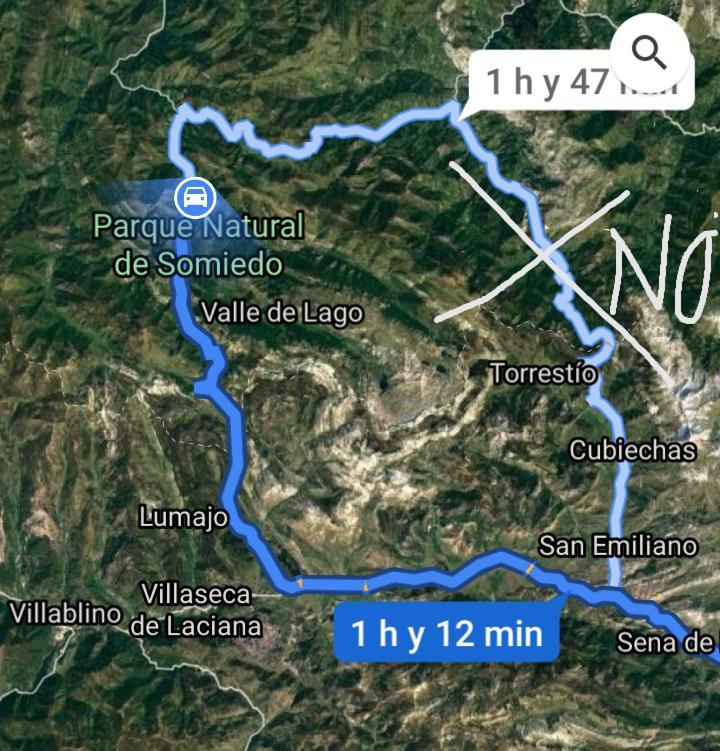
Task: Tap the 1 h y 12 min route label
Action: click(446, 633)
